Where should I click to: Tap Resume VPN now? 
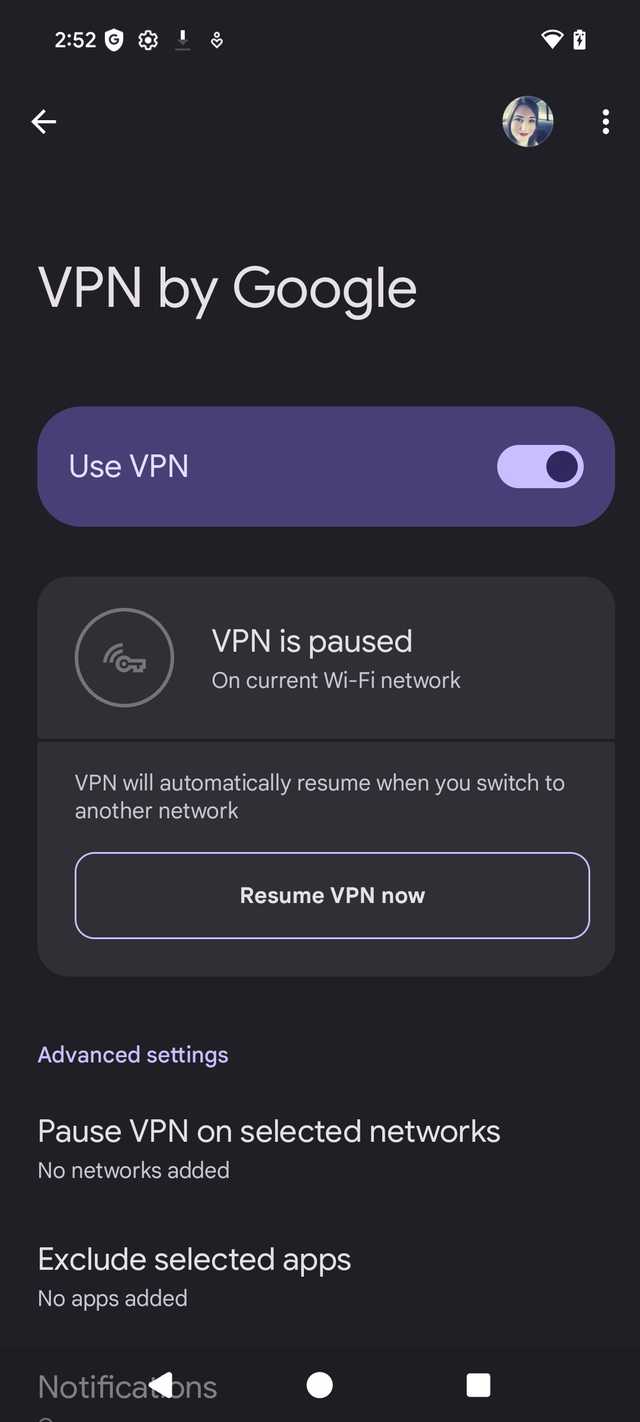332,895
